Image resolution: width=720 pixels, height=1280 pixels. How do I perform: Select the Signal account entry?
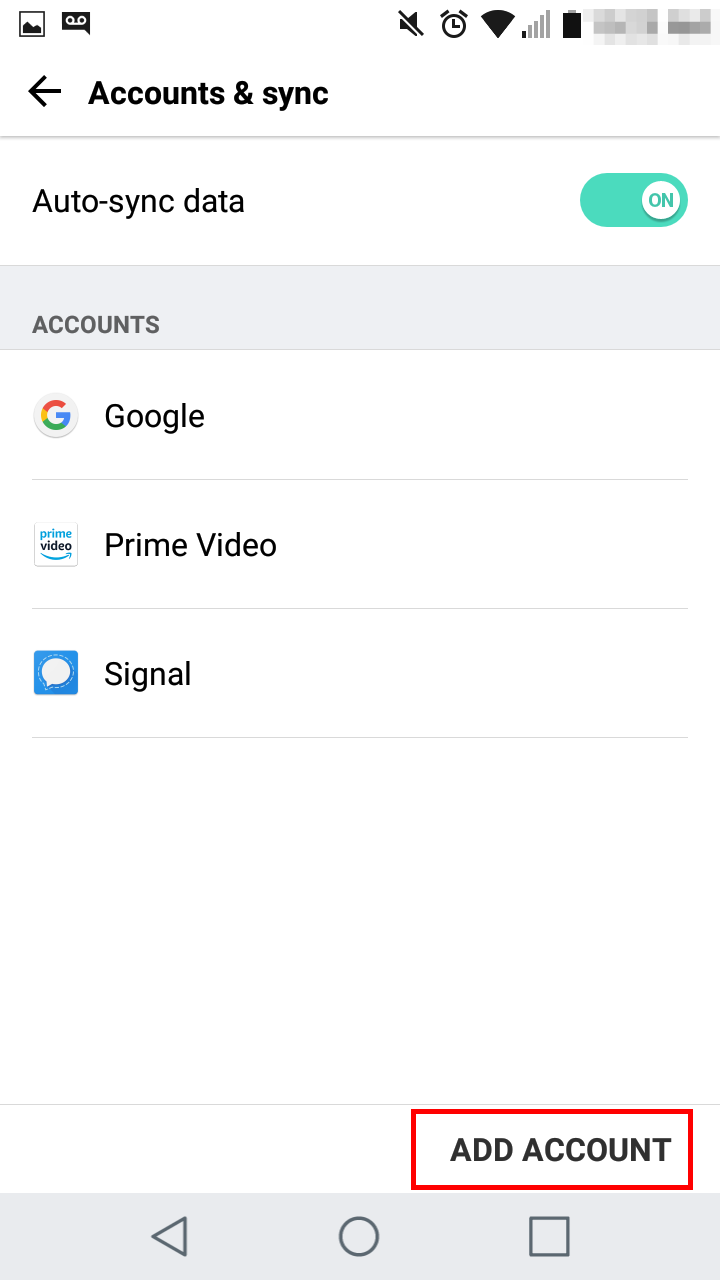[147, 672]
